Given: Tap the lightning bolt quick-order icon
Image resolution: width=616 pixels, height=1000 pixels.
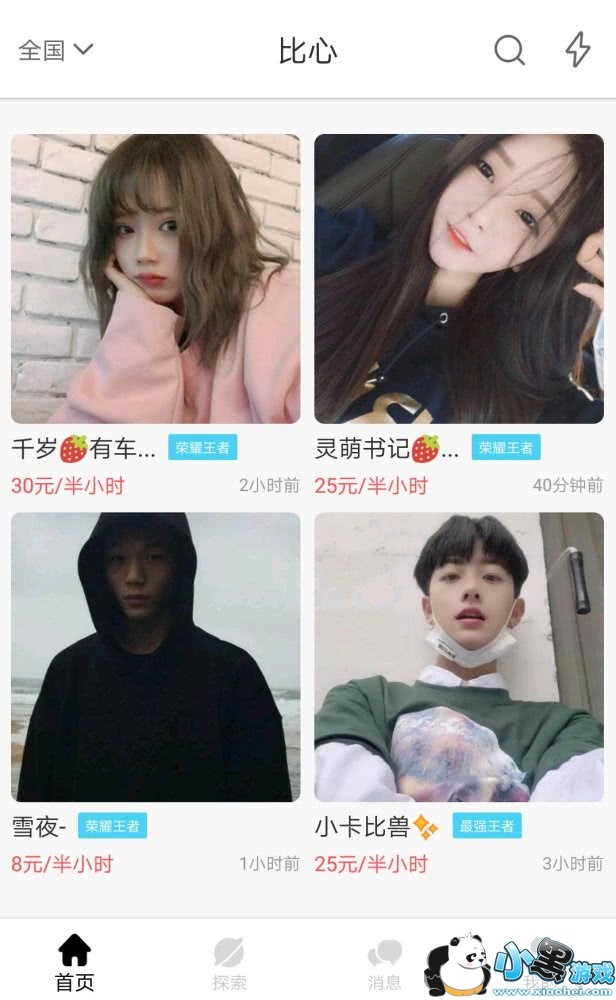Looking at the screenshot, I should [578, 49].
